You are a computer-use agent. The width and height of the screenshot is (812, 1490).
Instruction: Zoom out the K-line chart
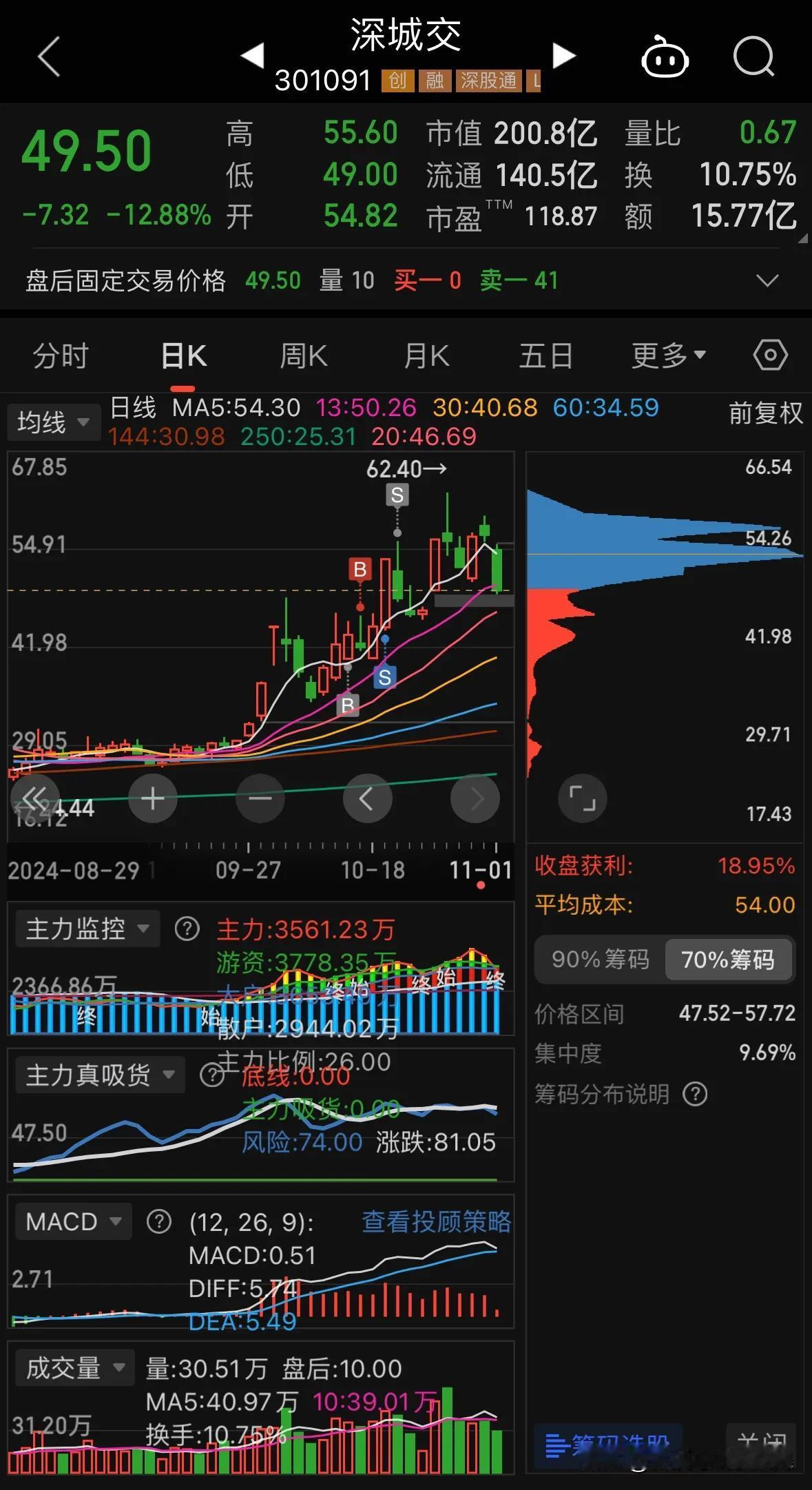pyautogui.click(x=260, y=798)
